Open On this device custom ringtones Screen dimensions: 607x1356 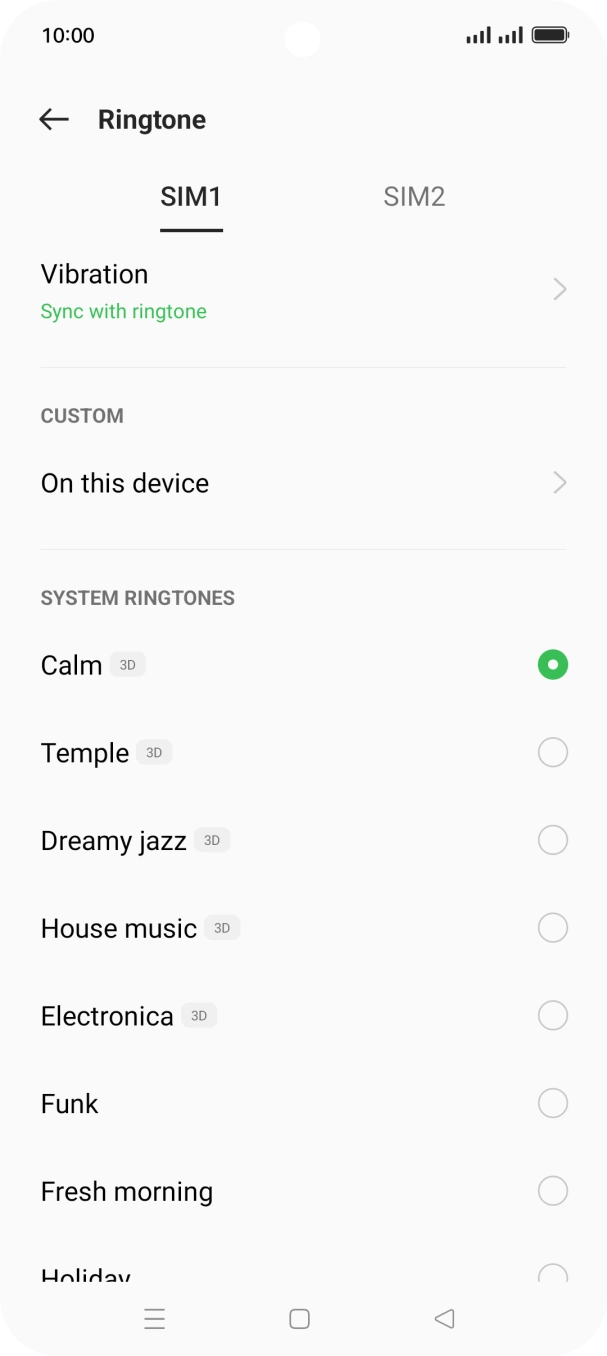tap(303, 484)
